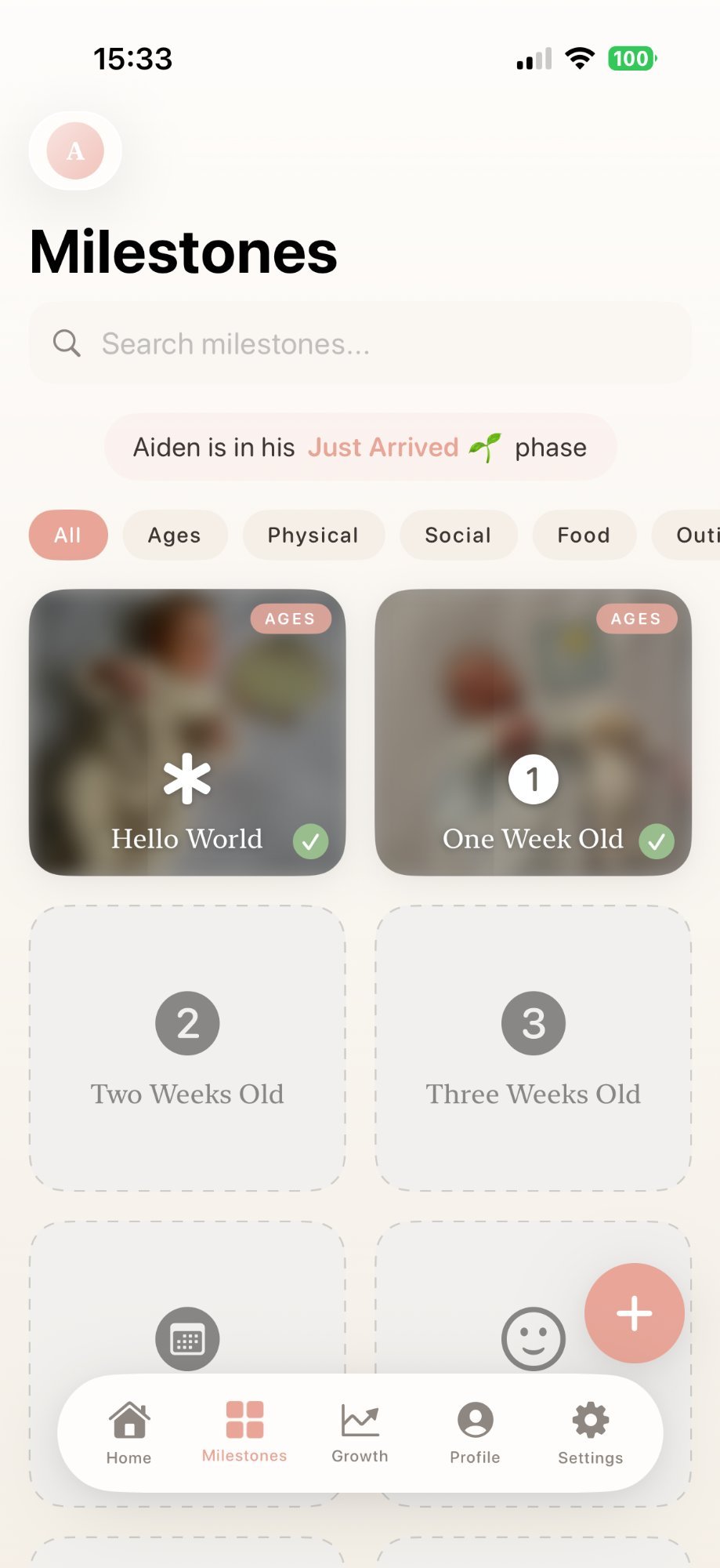
Task: Open Aiden's avatar in the top corner
Action: [74, 151]
